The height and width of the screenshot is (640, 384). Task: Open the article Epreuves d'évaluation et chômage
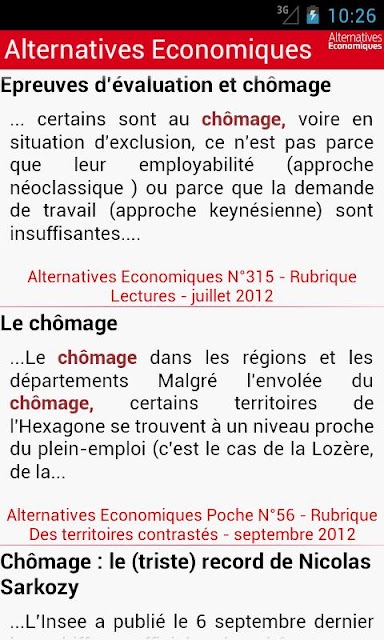point(166,85)
